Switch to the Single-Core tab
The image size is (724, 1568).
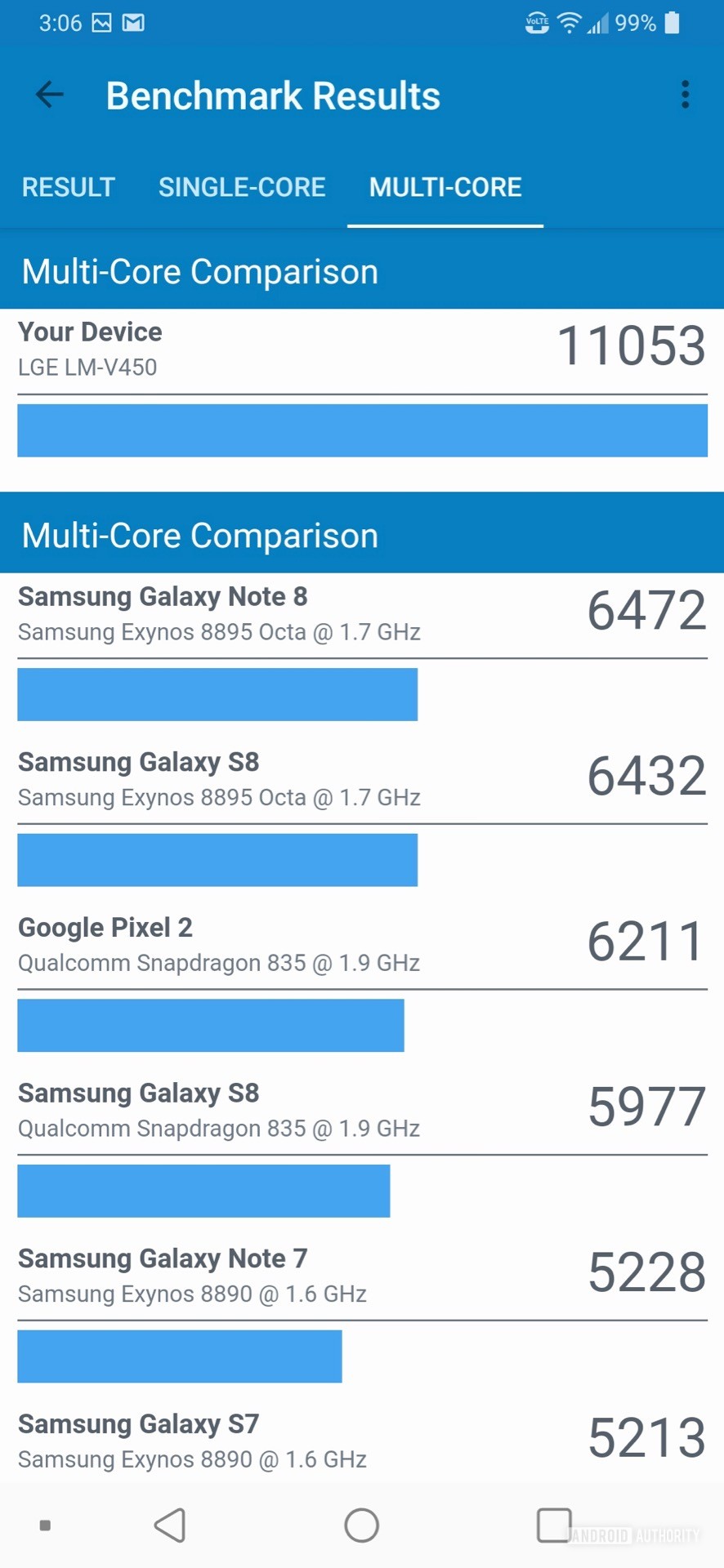pyautogui.click(x=242, y=187)
